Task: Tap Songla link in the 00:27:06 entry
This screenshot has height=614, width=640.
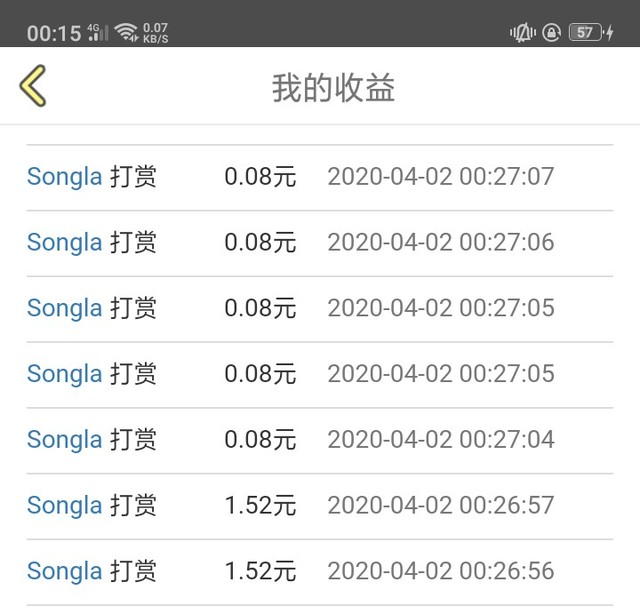Action: 64,243
